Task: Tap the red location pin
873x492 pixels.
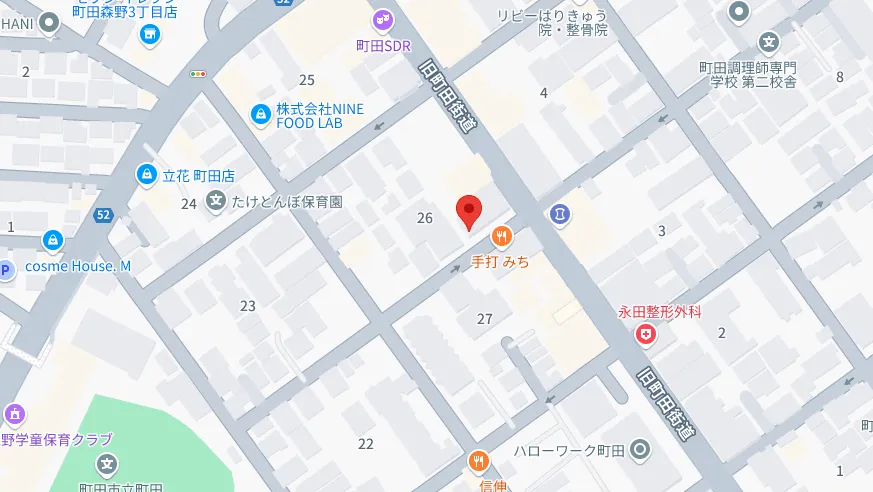Action: coord(469,211)
